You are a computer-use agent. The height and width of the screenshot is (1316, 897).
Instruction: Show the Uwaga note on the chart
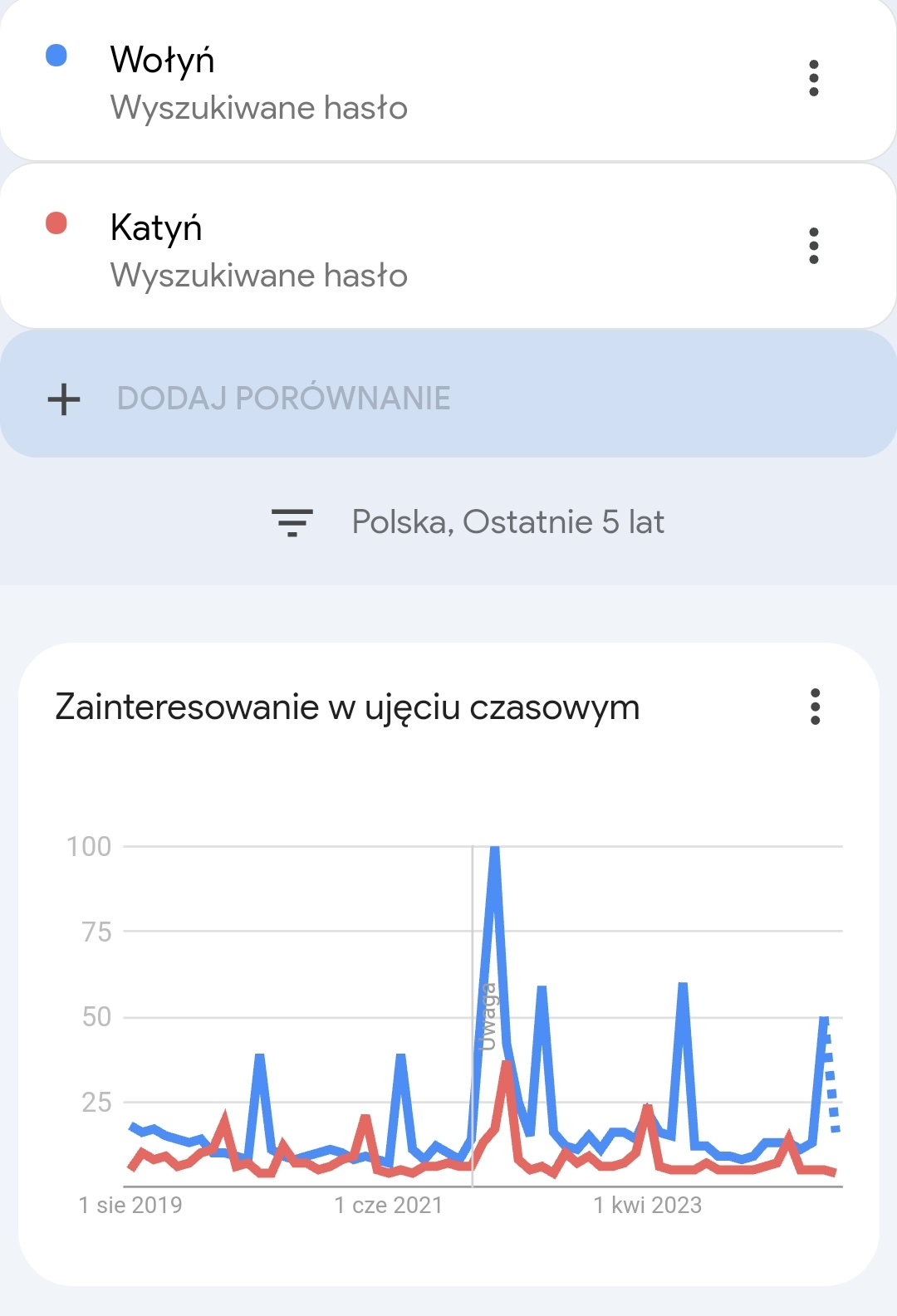click(488, 1016)
